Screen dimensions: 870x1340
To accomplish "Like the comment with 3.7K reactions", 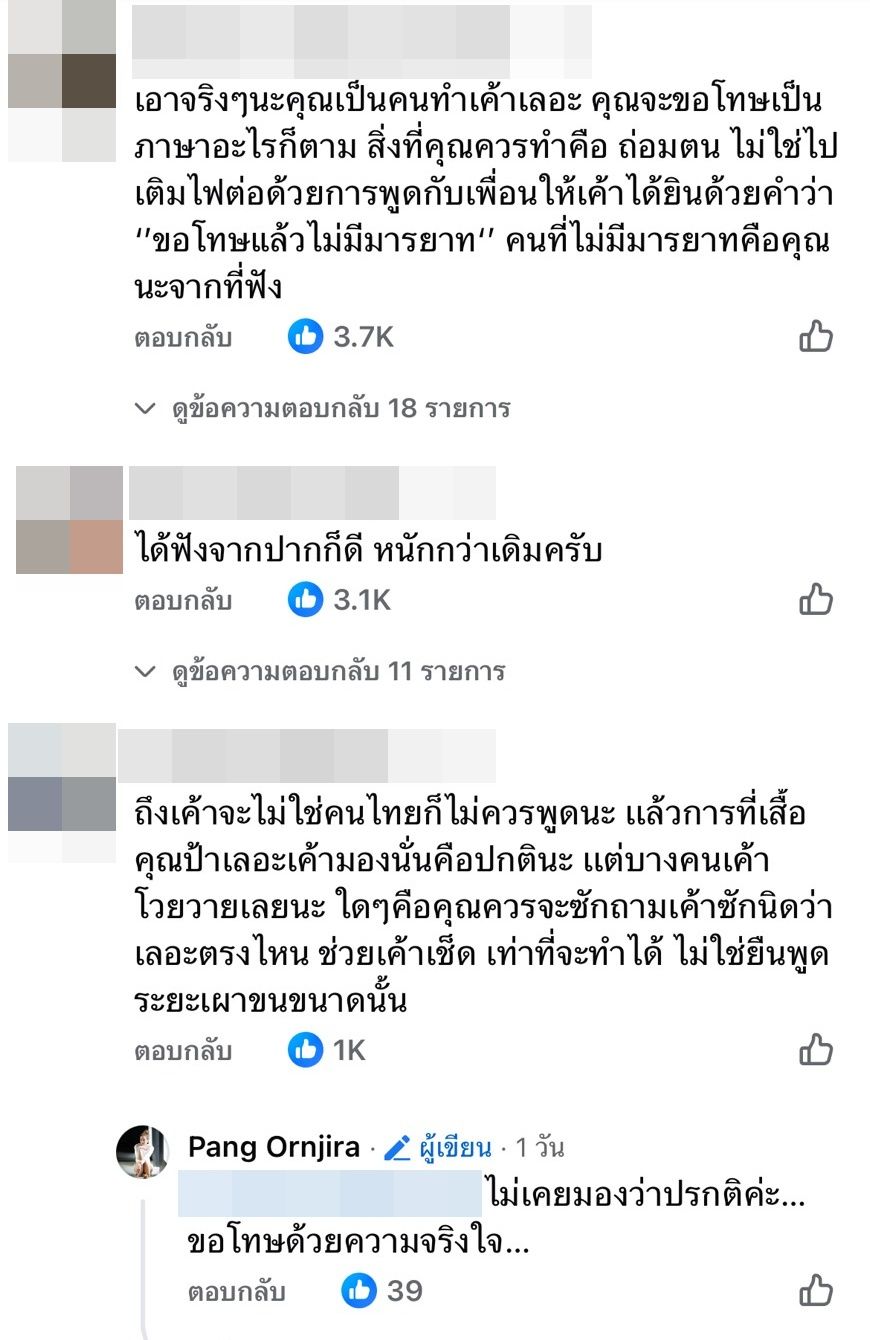I will (816, 338).
